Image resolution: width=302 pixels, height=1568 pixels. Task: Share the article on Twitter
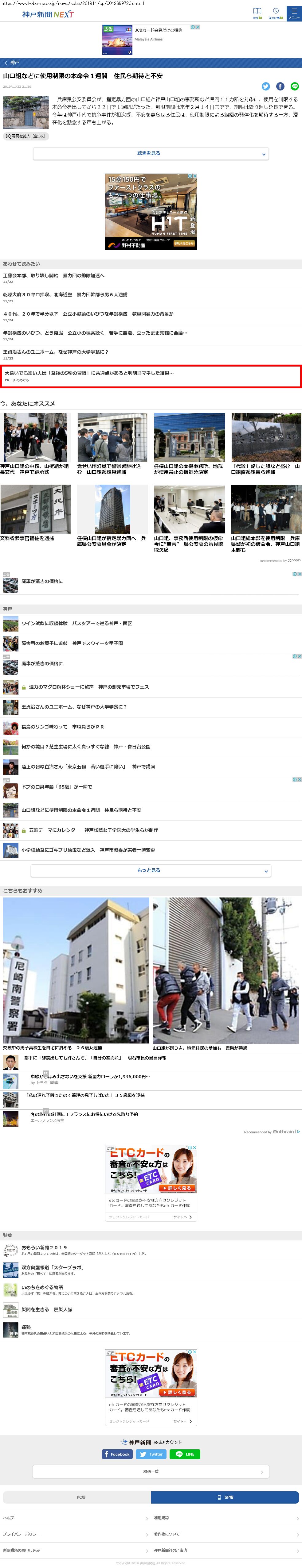tap(265, 86)
